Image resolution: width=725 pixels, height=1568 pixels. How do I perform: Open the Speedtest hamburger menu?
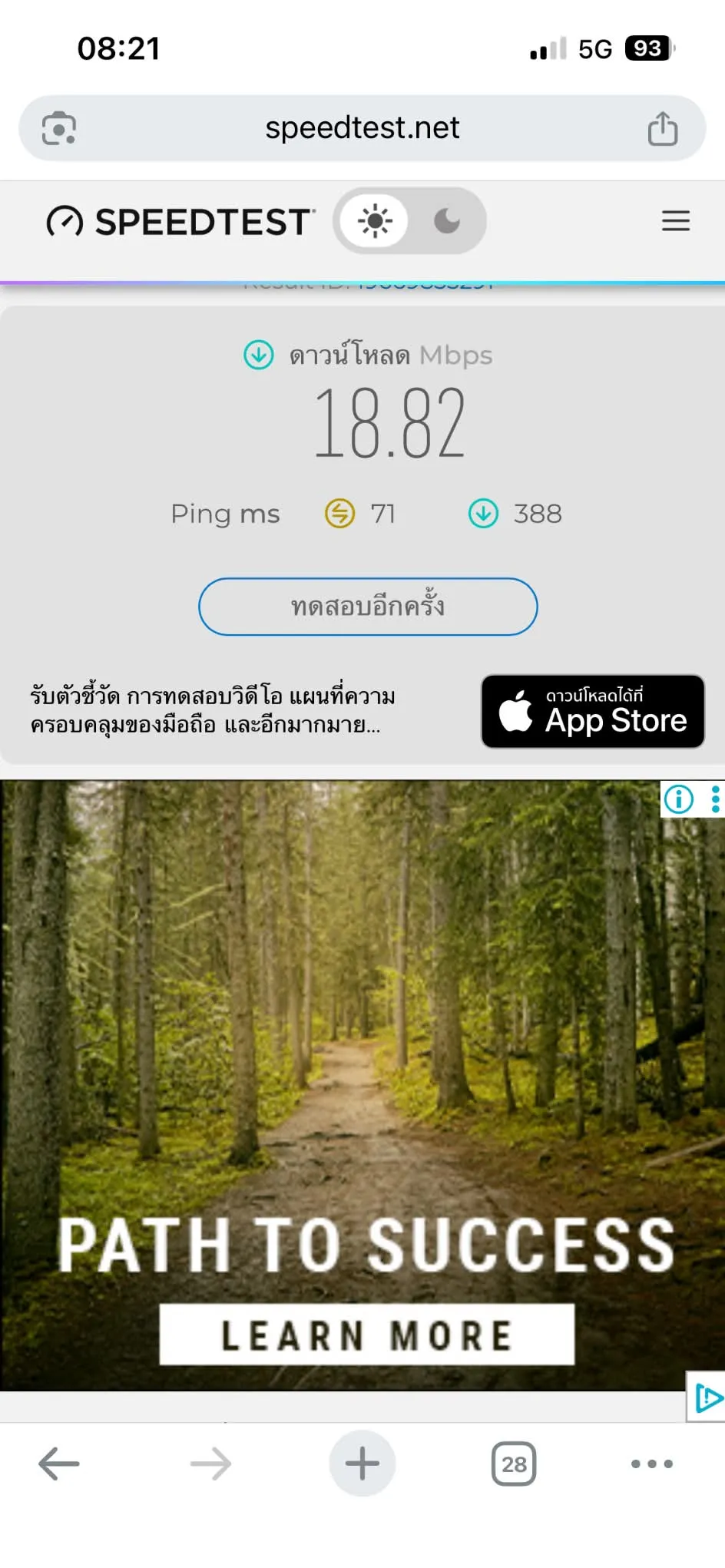[676, 221]
